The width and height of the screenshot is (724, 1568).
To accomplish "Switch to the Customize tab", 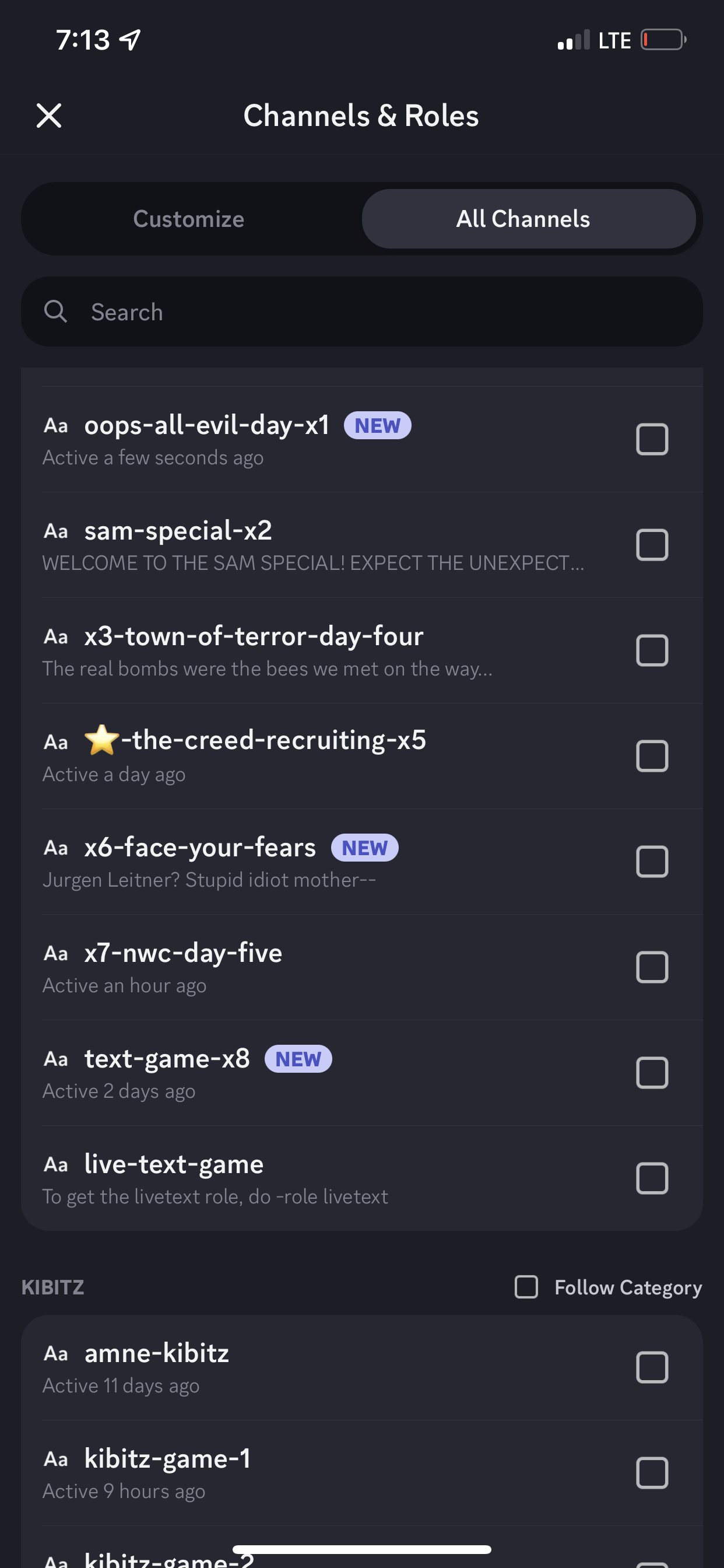I will point(189,219).
